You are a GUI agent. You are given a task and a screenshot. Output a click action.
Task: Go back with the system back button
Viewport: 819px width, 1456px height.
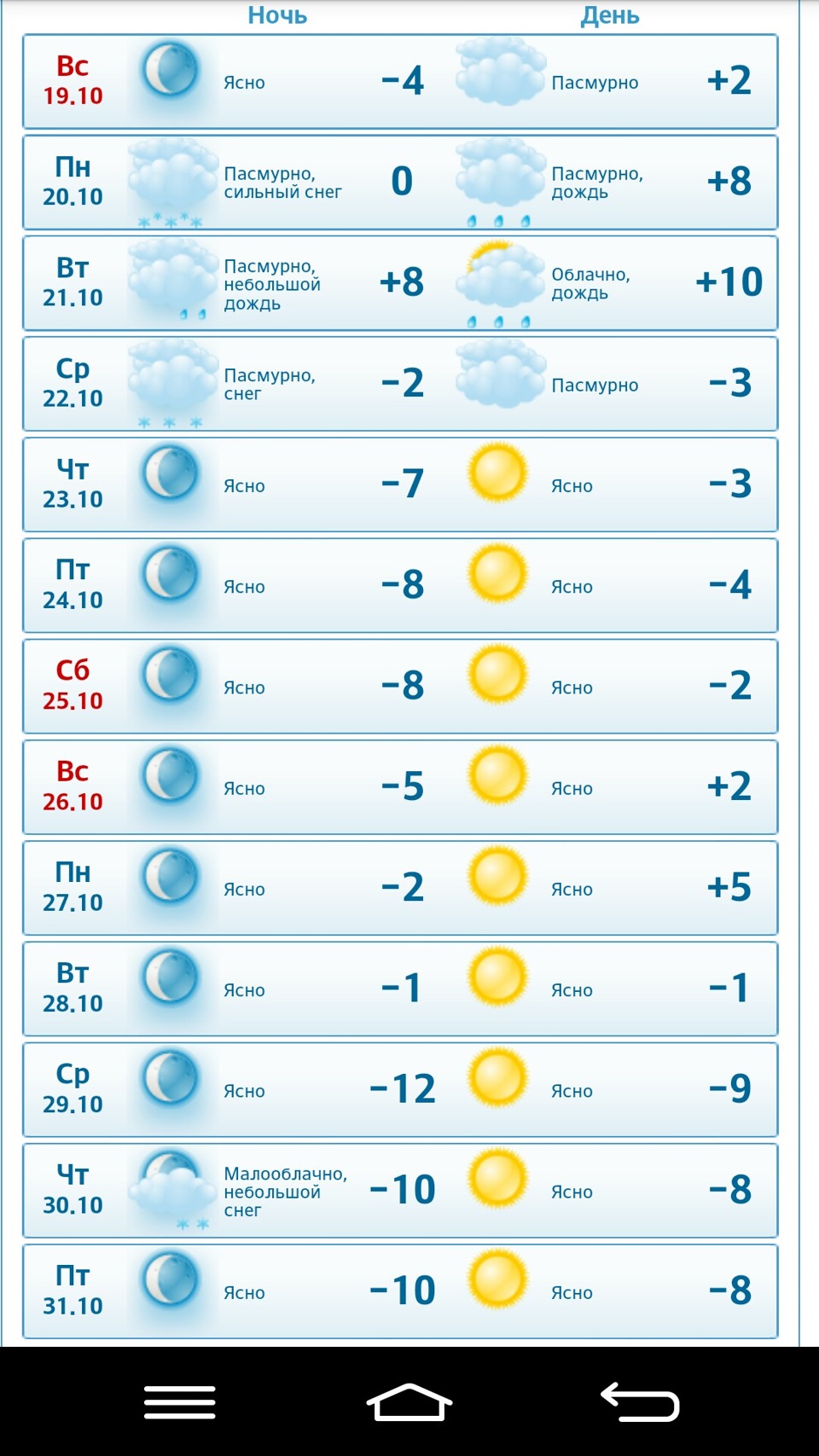(640, 1402)
